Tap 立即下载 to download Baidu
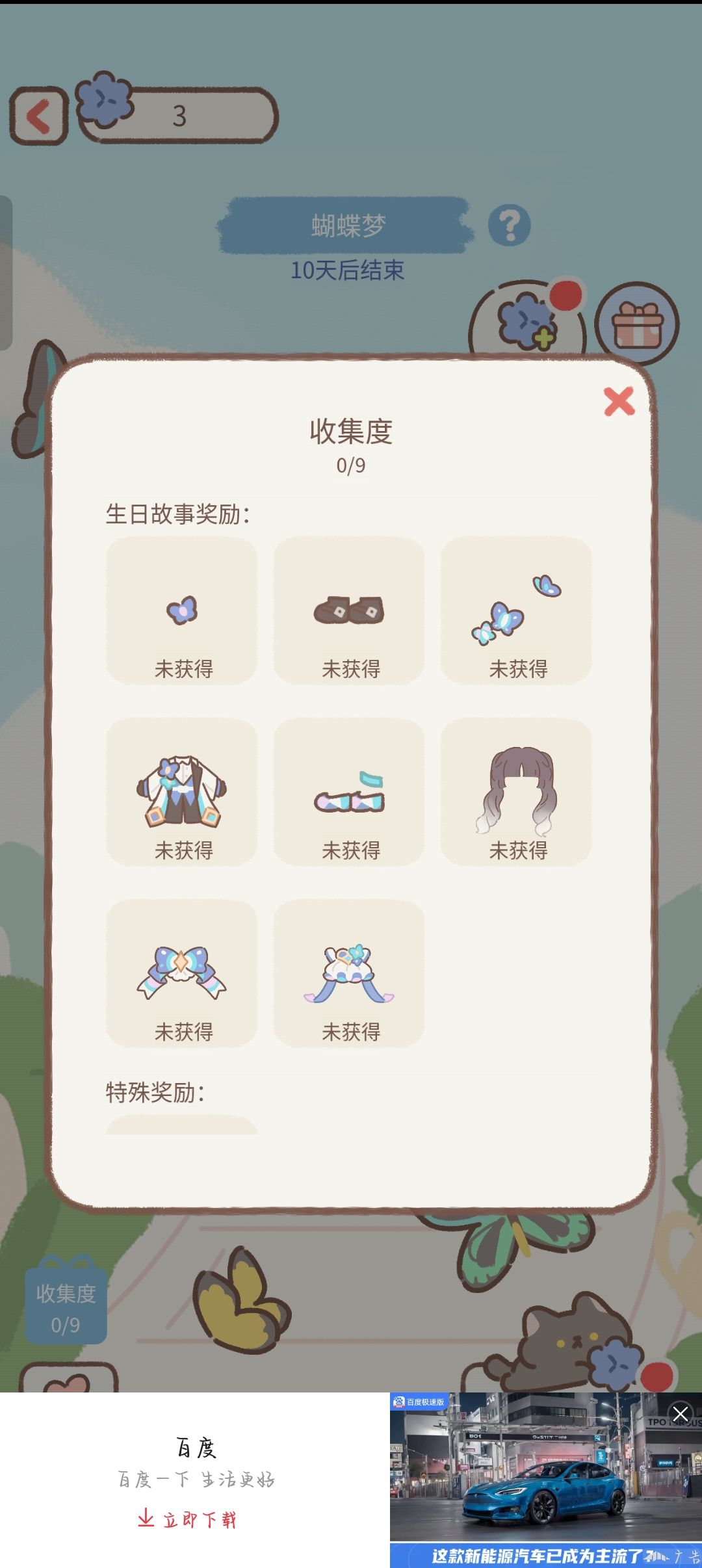The height and width of the screenshot is (1568, 702). tap(187, 1519)
